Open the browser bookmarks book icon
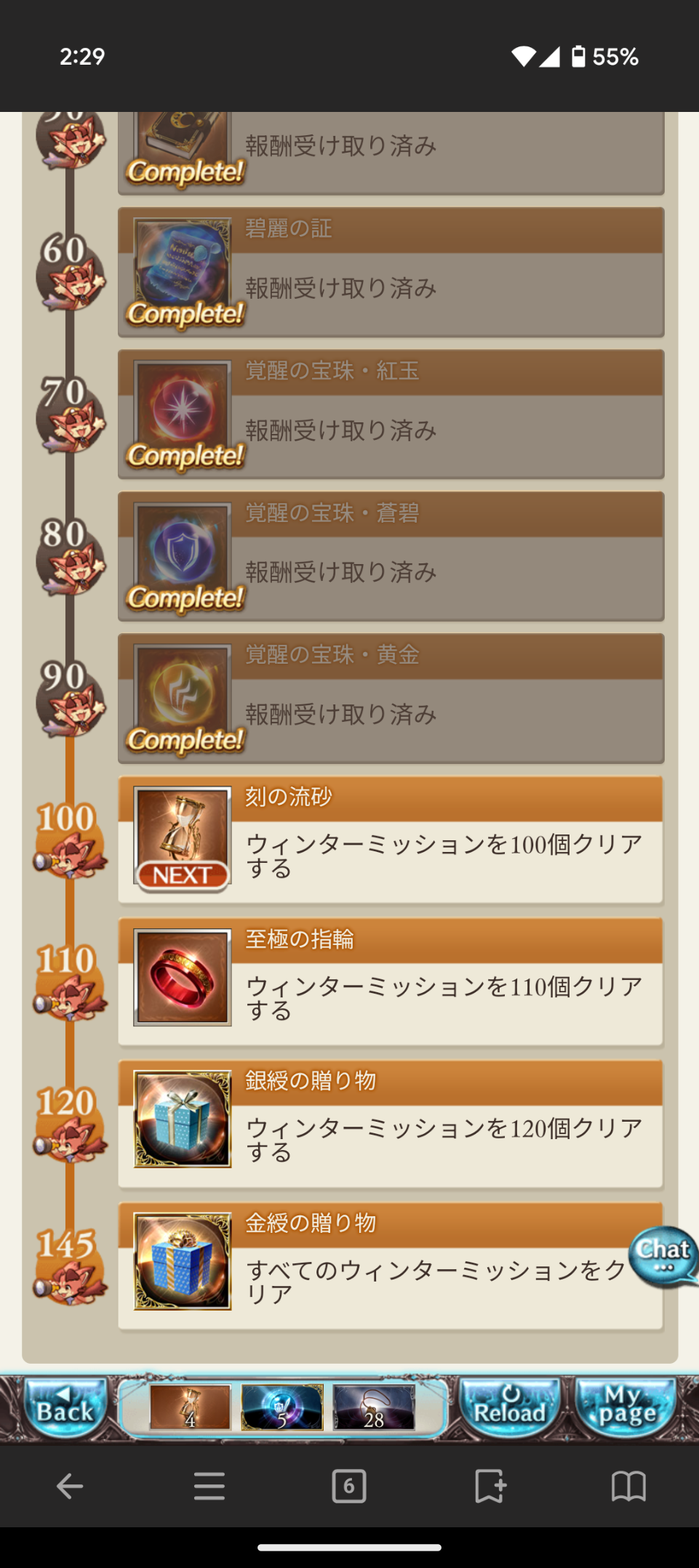The height and width of the screenshot is (1568, 699). [628, 1486]
